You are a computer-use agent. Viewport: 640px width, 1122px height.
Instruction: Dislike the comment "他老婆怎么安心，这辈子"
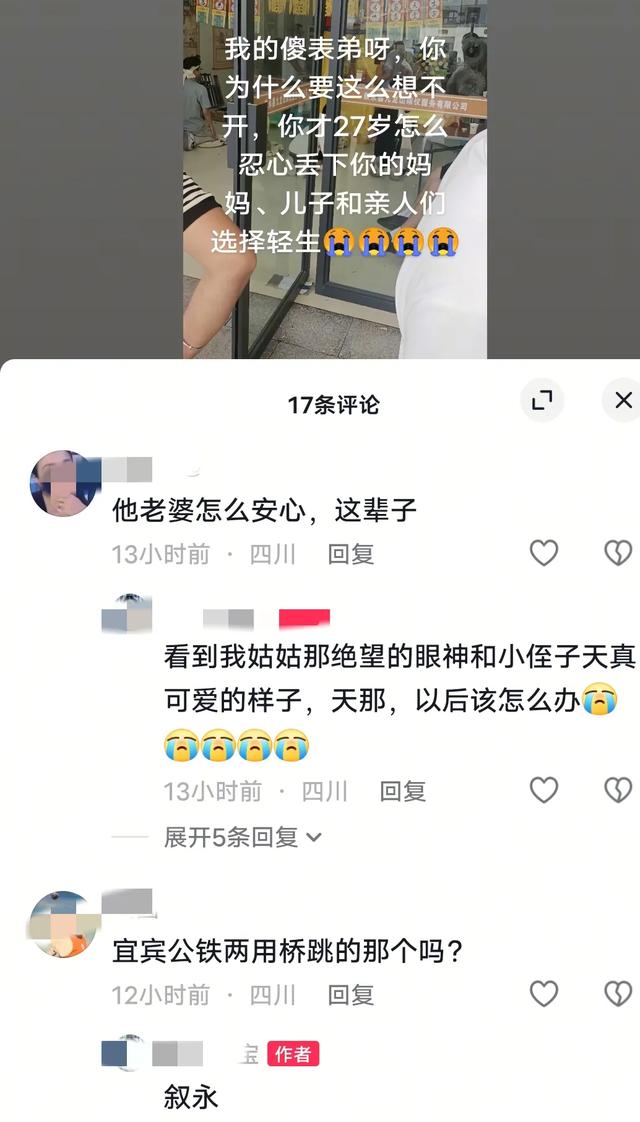coord(618,552)
